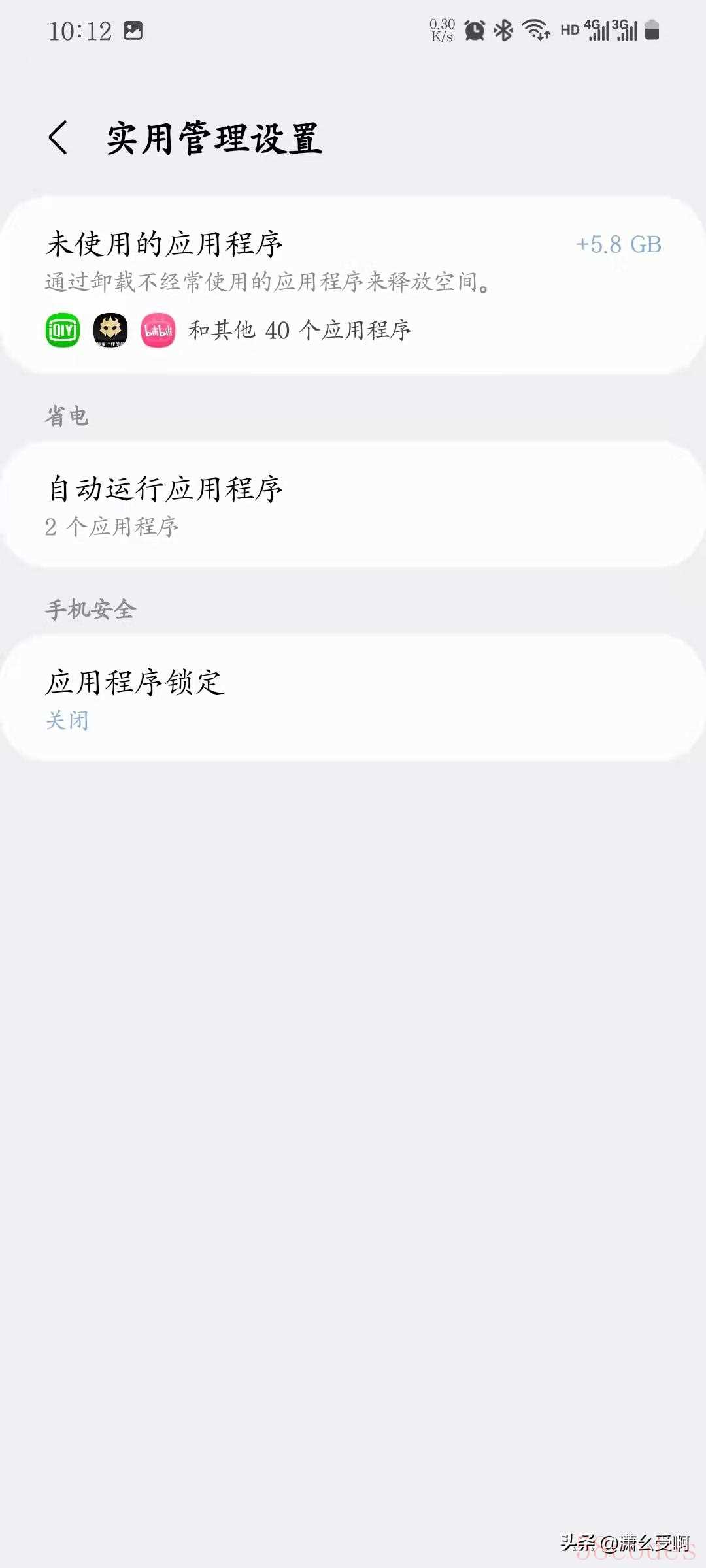Screen dimensions: 706x1568
Task: Open 自动运行应用程序 settings
Action: pyautogui.click(x=353, y=505)
